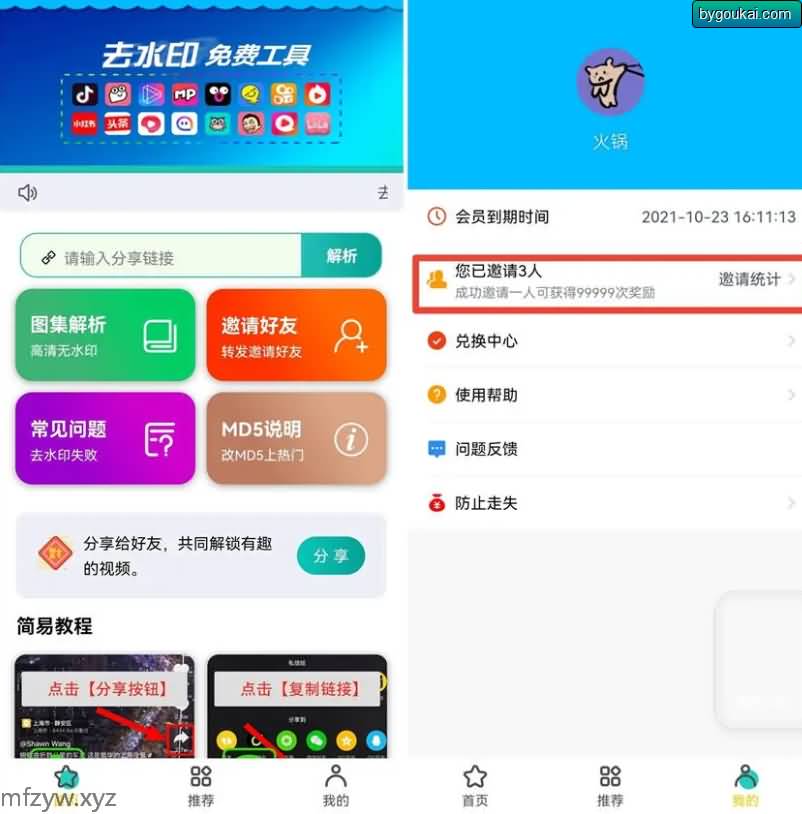
Task: Tap the green 分享 button
Action: click(x=330, y=555)
